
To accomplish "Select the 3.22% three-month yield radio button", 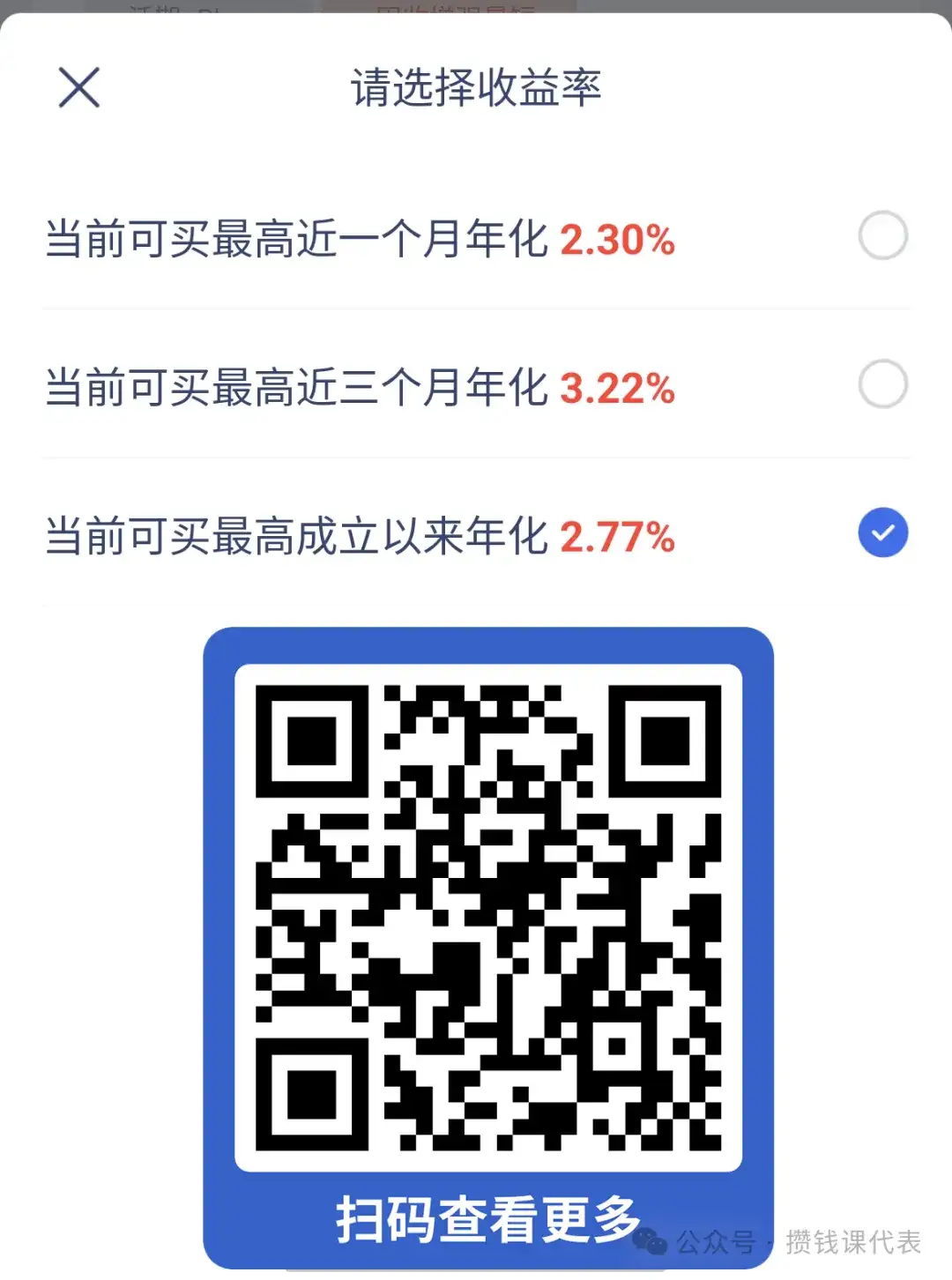I will coord(881,384).
